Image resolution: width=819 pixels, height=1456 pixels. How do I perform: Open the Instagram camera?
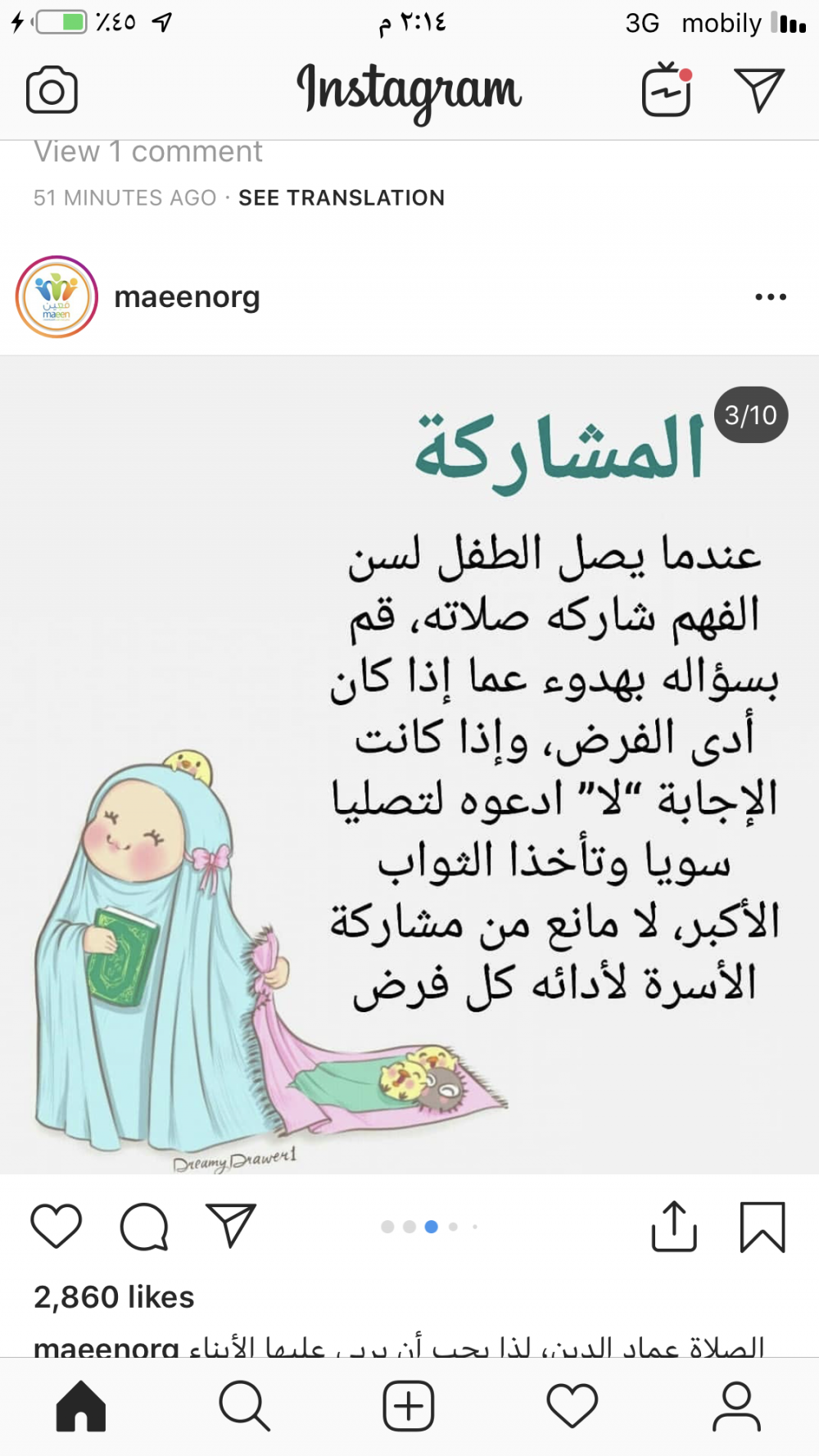[52, 90]
